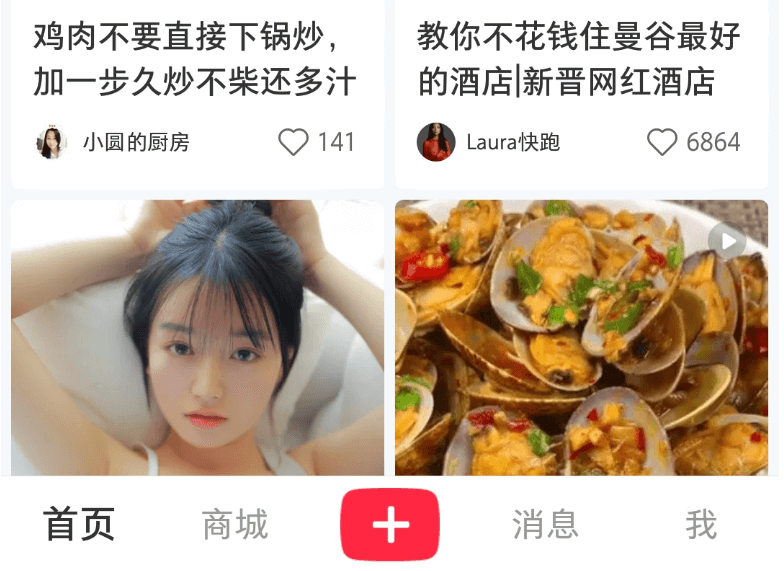Like Laura快跑's Bangkok hotel post
784x571 pixels.
pos(662,143)
